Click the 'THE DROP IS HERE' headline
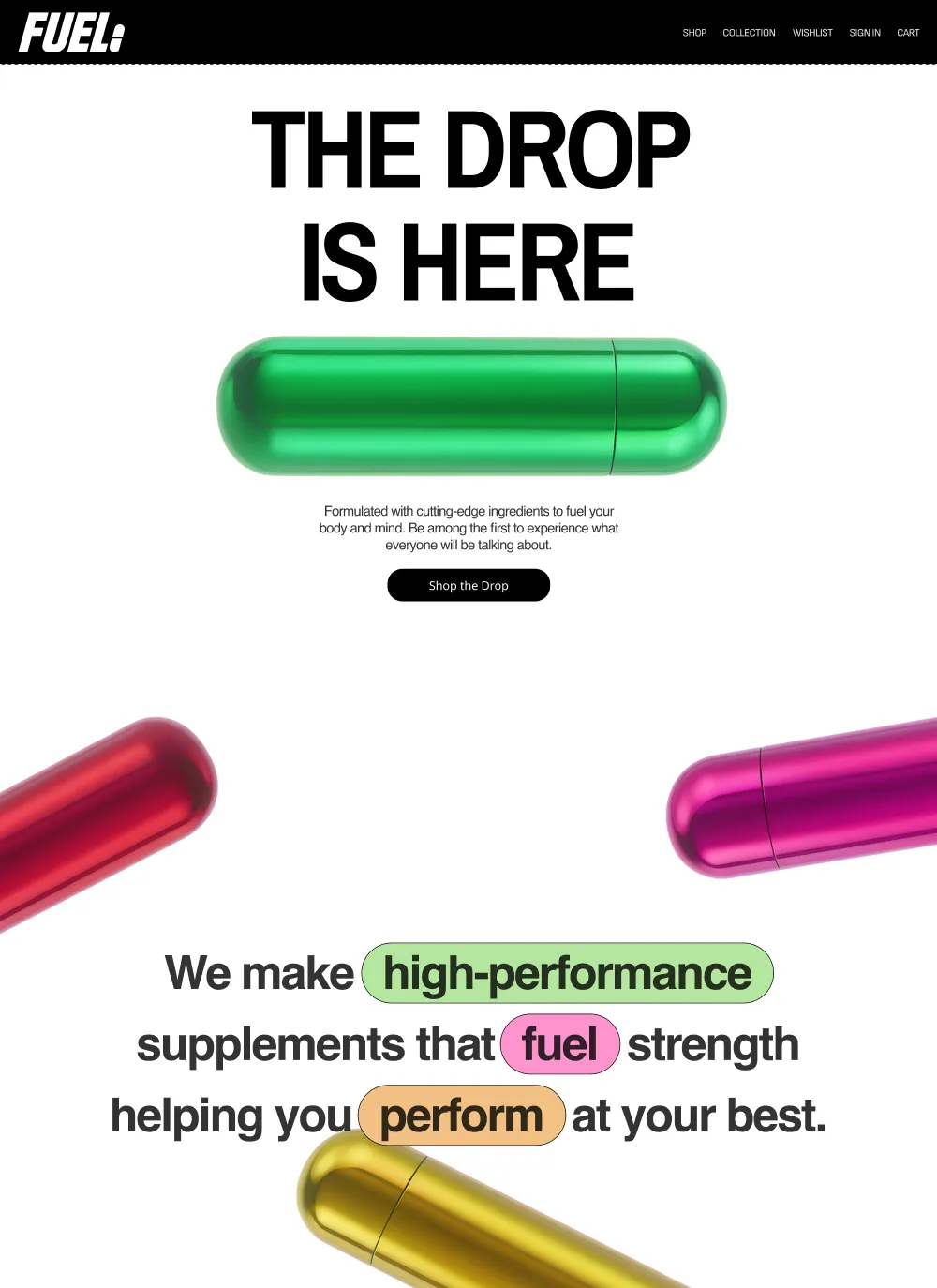Viewport: 937px width, 1288px height. [468, 202]
